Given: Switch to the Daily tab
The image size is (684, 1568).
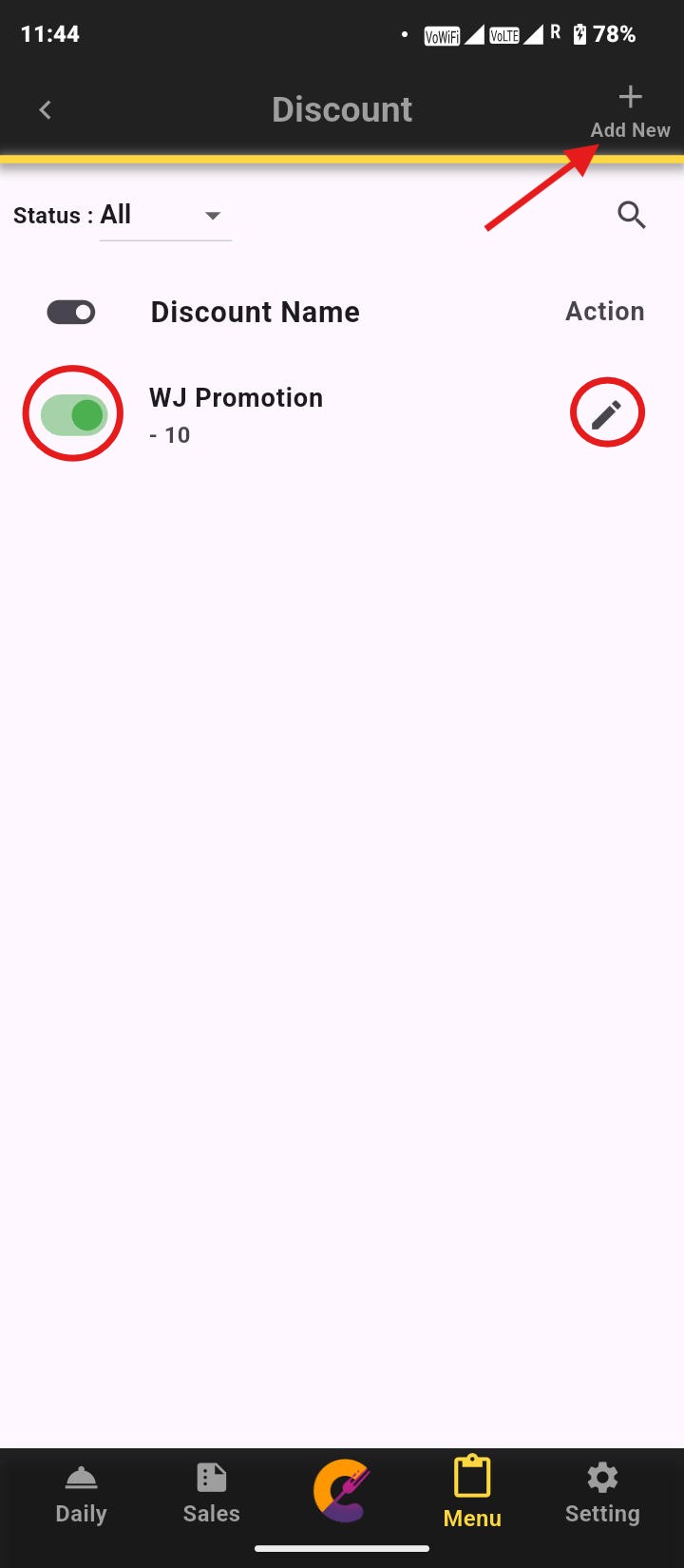Looking at the screenshot, I should pos(81,1494).
